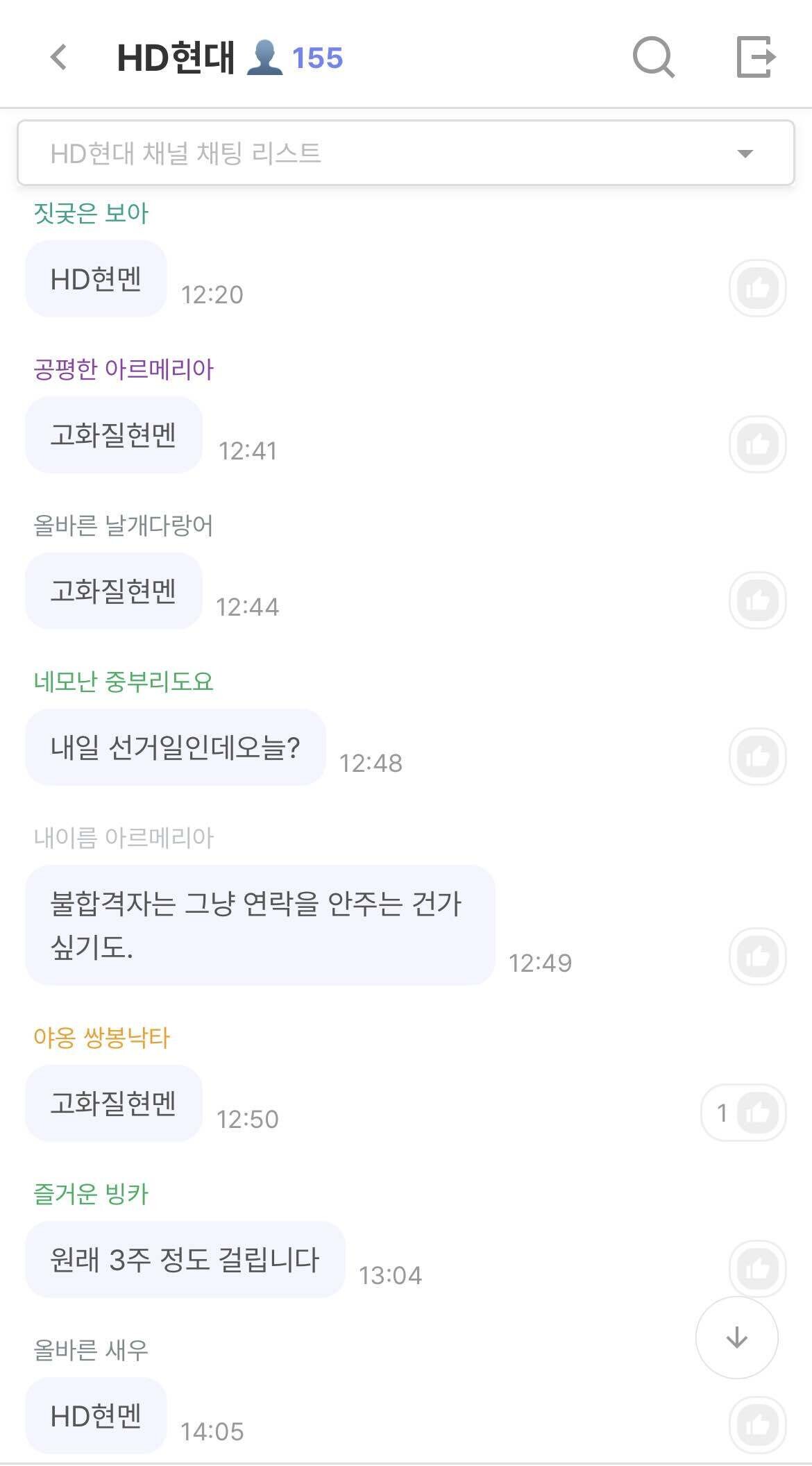
Task: Select username 짓궂은 보아
Action: (92, 214)
